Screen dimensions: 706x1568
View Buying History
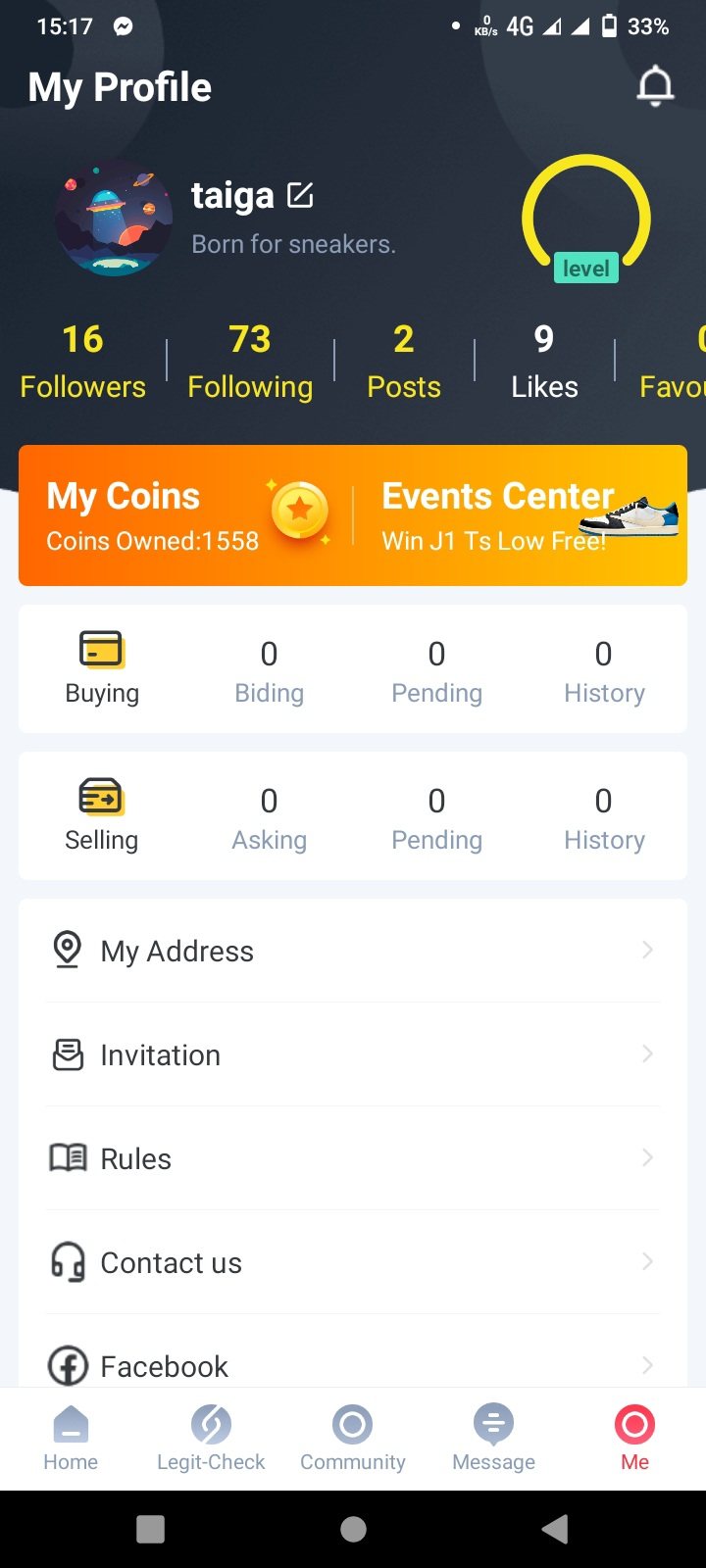[x=604, y=670]
